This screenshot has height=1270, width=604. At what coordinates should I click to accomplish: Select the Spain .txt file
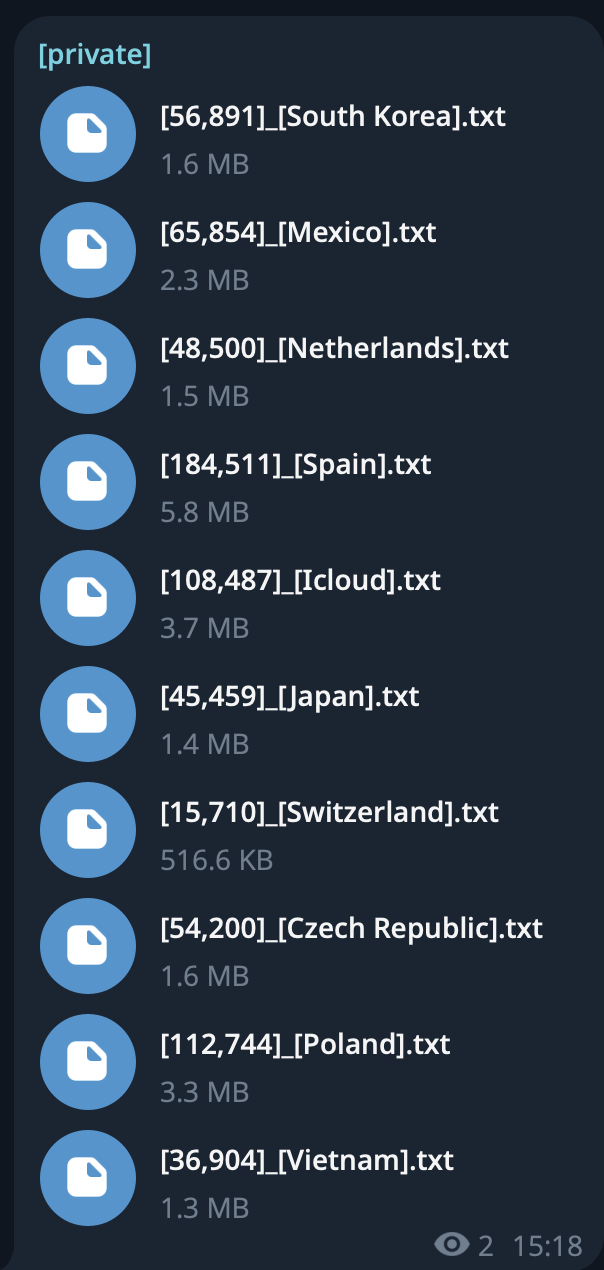point(88,482)
